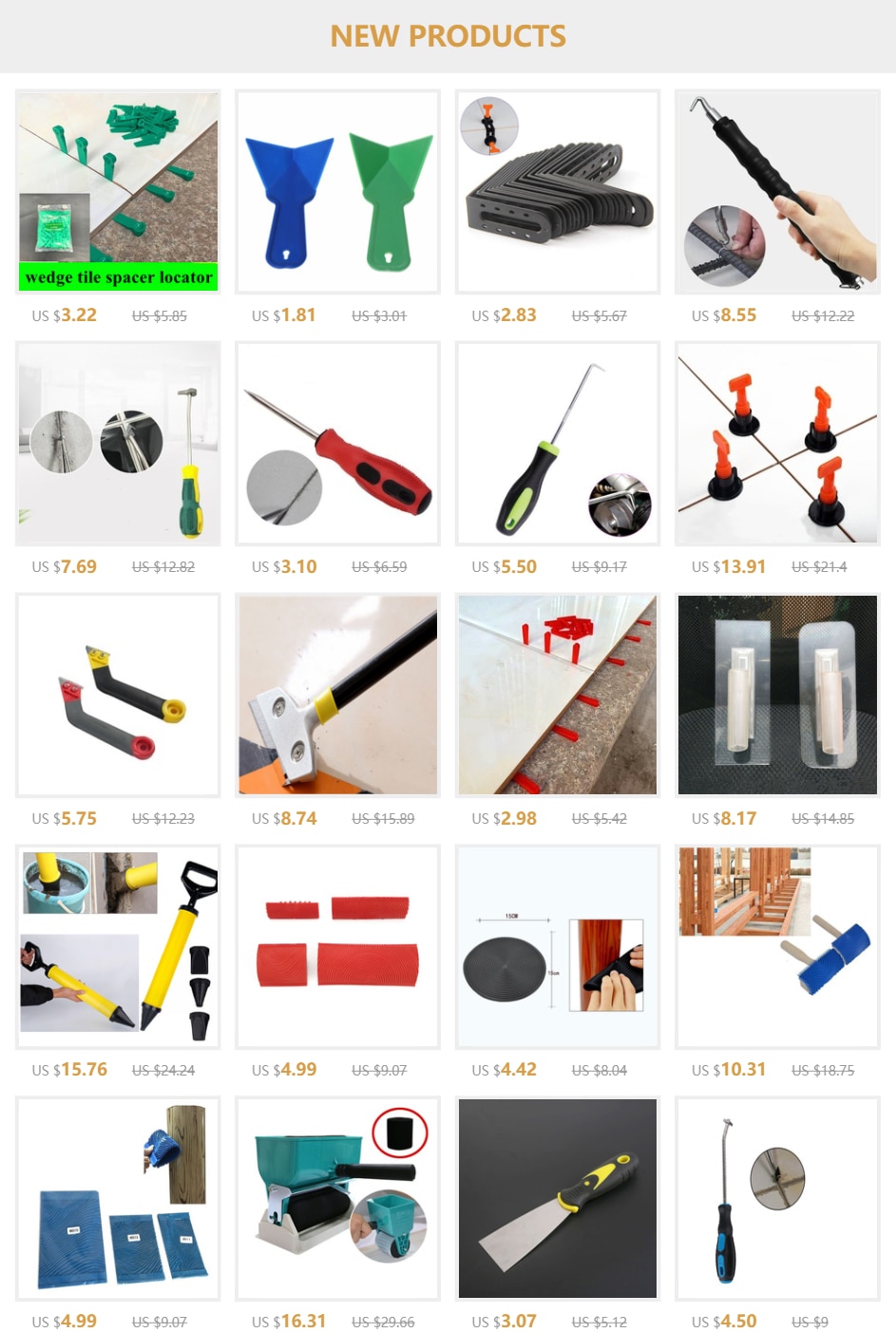Open the angled grout scrapers priced $5.75
Screen dimensions: 896x1333
coord(118,695)
